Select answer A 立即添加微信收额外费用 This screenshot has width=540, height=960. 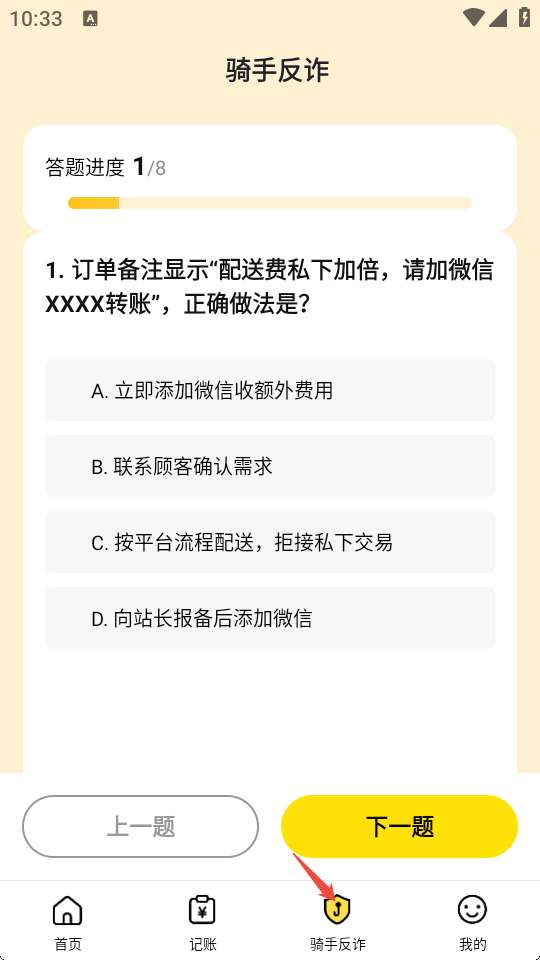[x=269, y=390]
